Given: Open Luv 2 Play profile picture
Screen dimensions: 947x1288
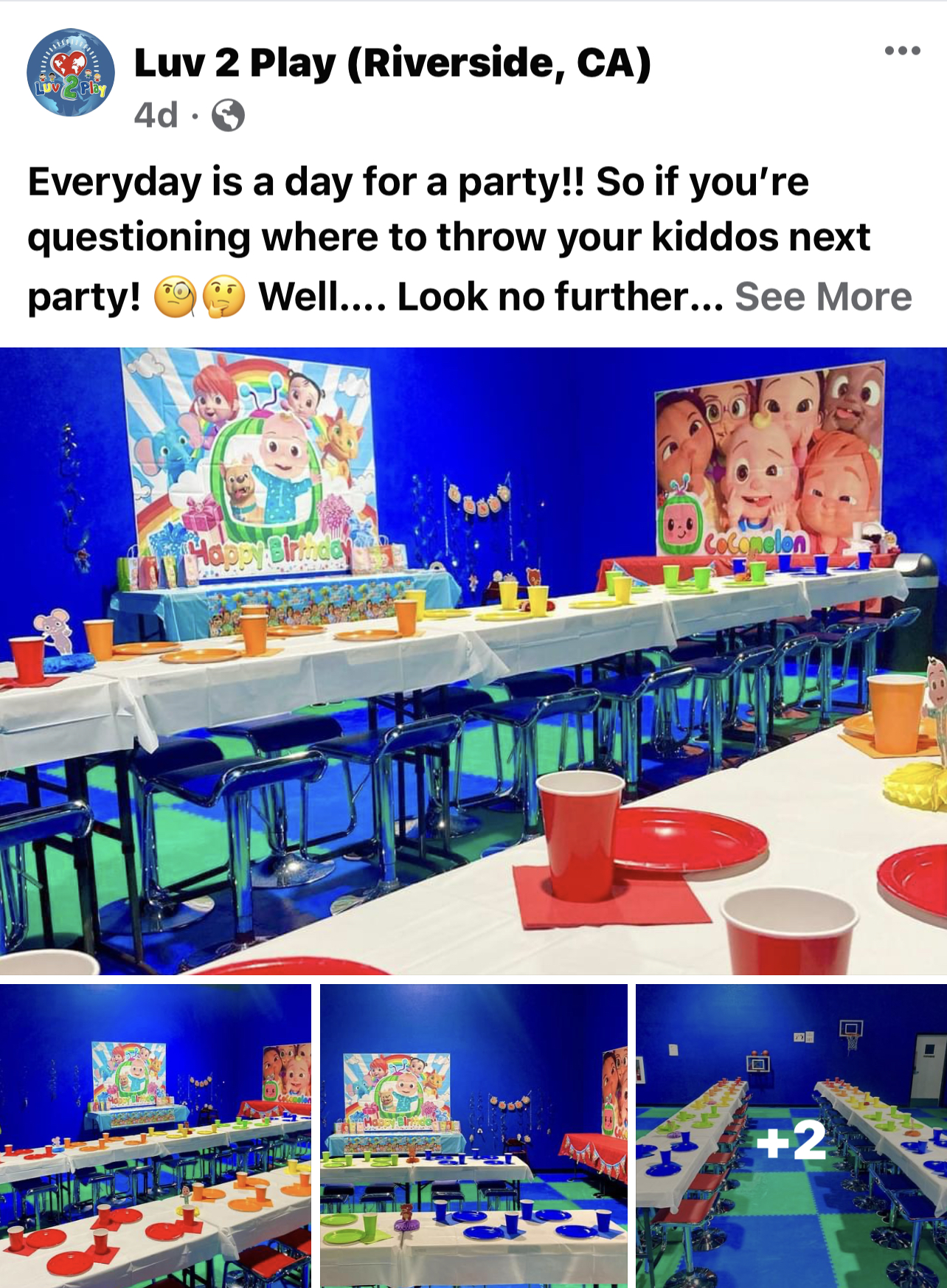Looking at the screenshot, I should (71, 73).
